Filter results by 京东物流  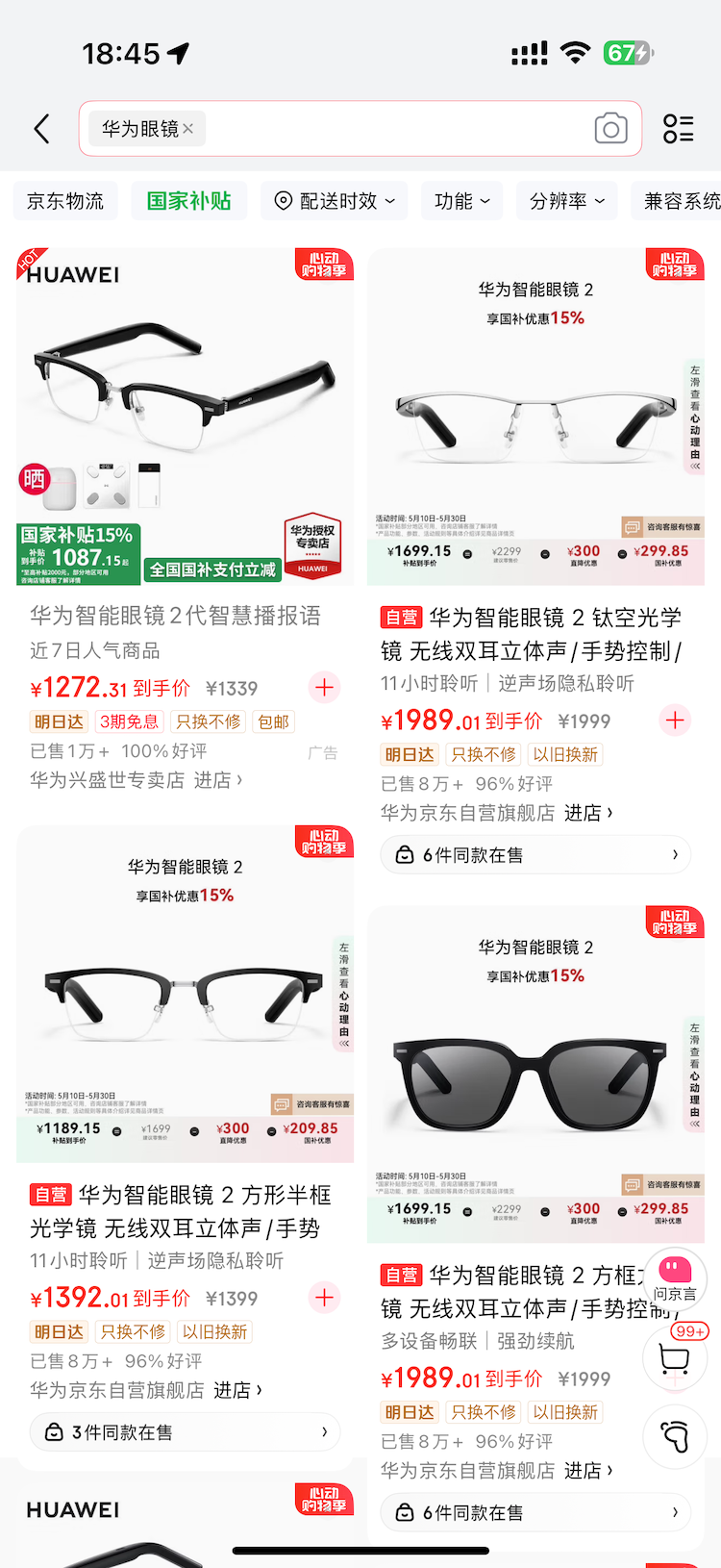coord(65,201)
